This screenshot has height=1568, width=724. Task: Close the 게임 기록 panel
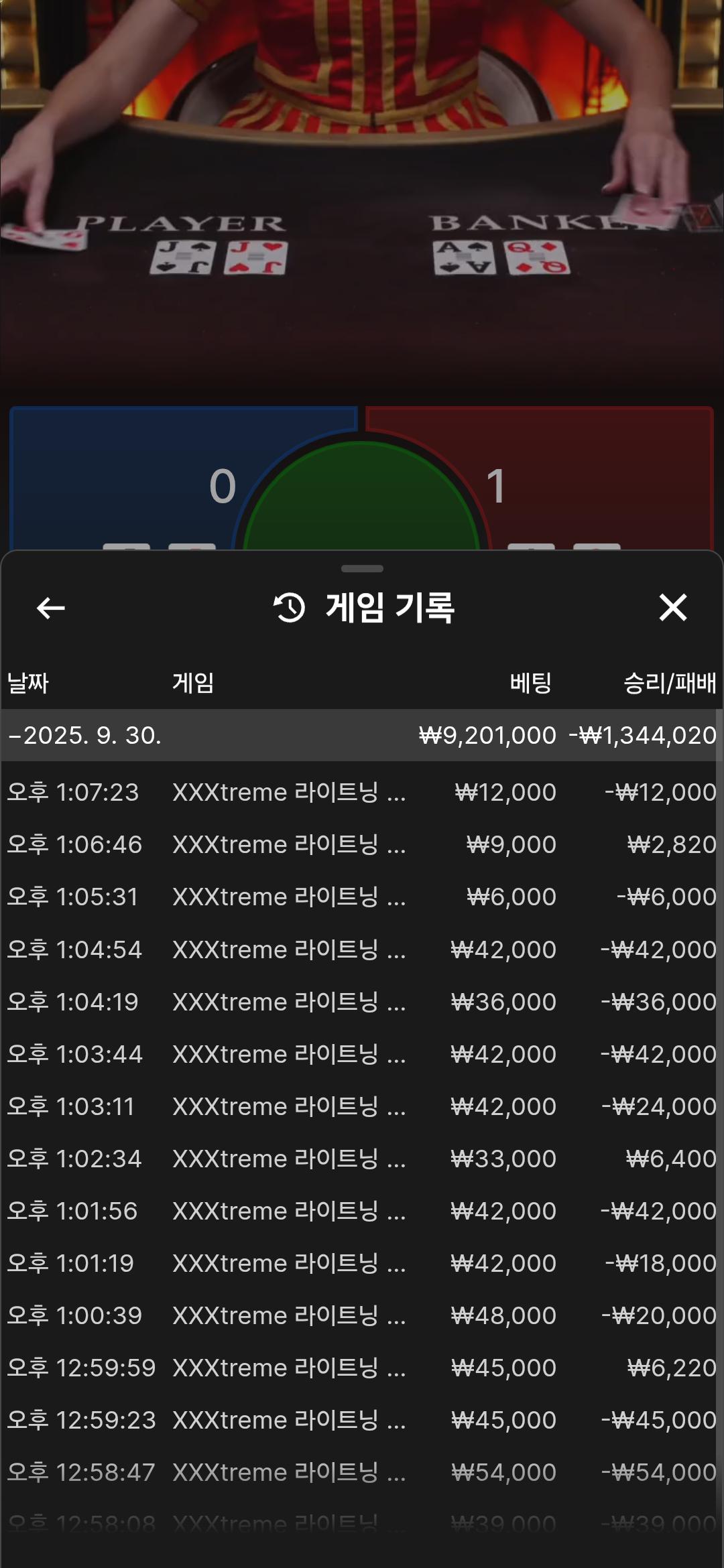[x=672, y=608]
